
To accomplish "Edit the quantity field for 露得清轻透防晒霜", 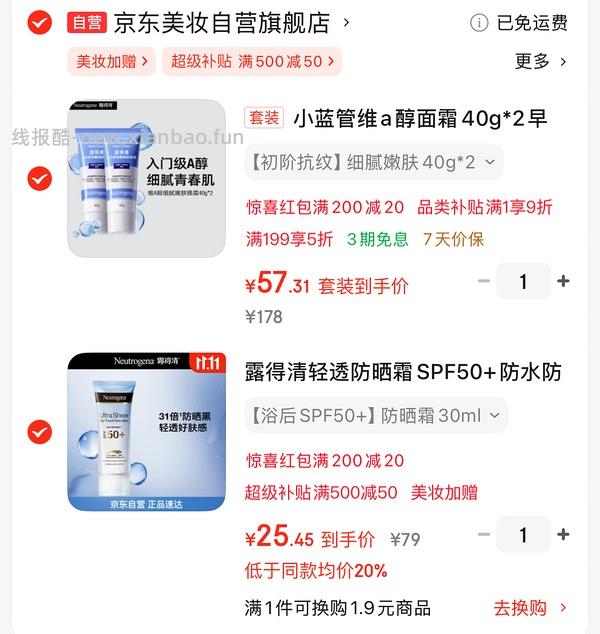I will 523,535.
